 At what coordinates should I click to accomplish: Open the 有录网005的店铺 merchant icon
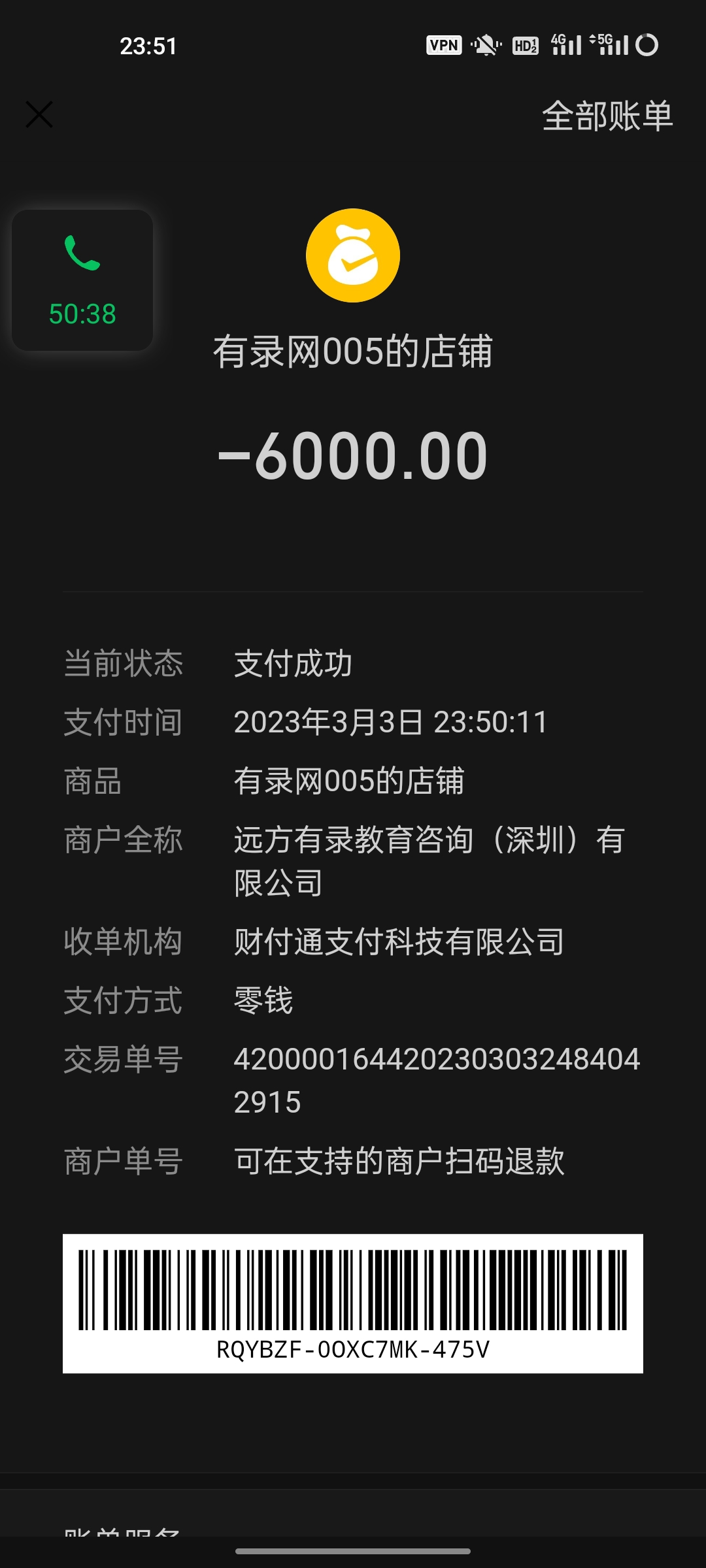click(x=353, y=255)
